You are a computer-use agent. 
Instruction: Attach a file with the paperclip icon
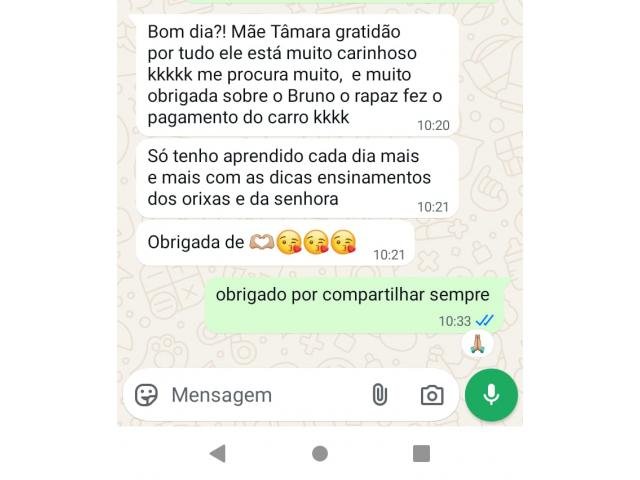pyautogui.click(x=379, y=395)
